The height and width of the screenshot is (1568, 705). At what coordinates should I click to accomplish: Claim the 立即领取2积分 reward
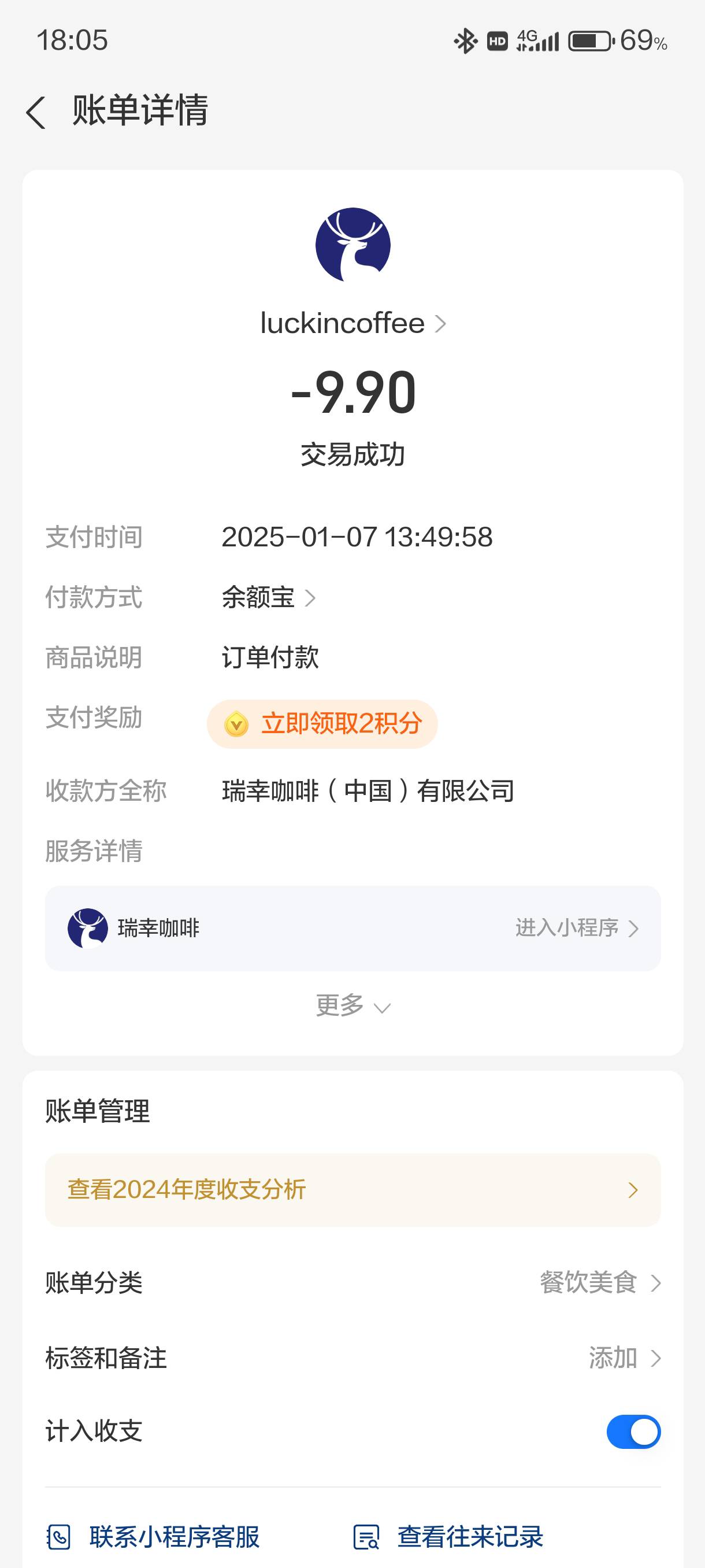coord(322,724)
